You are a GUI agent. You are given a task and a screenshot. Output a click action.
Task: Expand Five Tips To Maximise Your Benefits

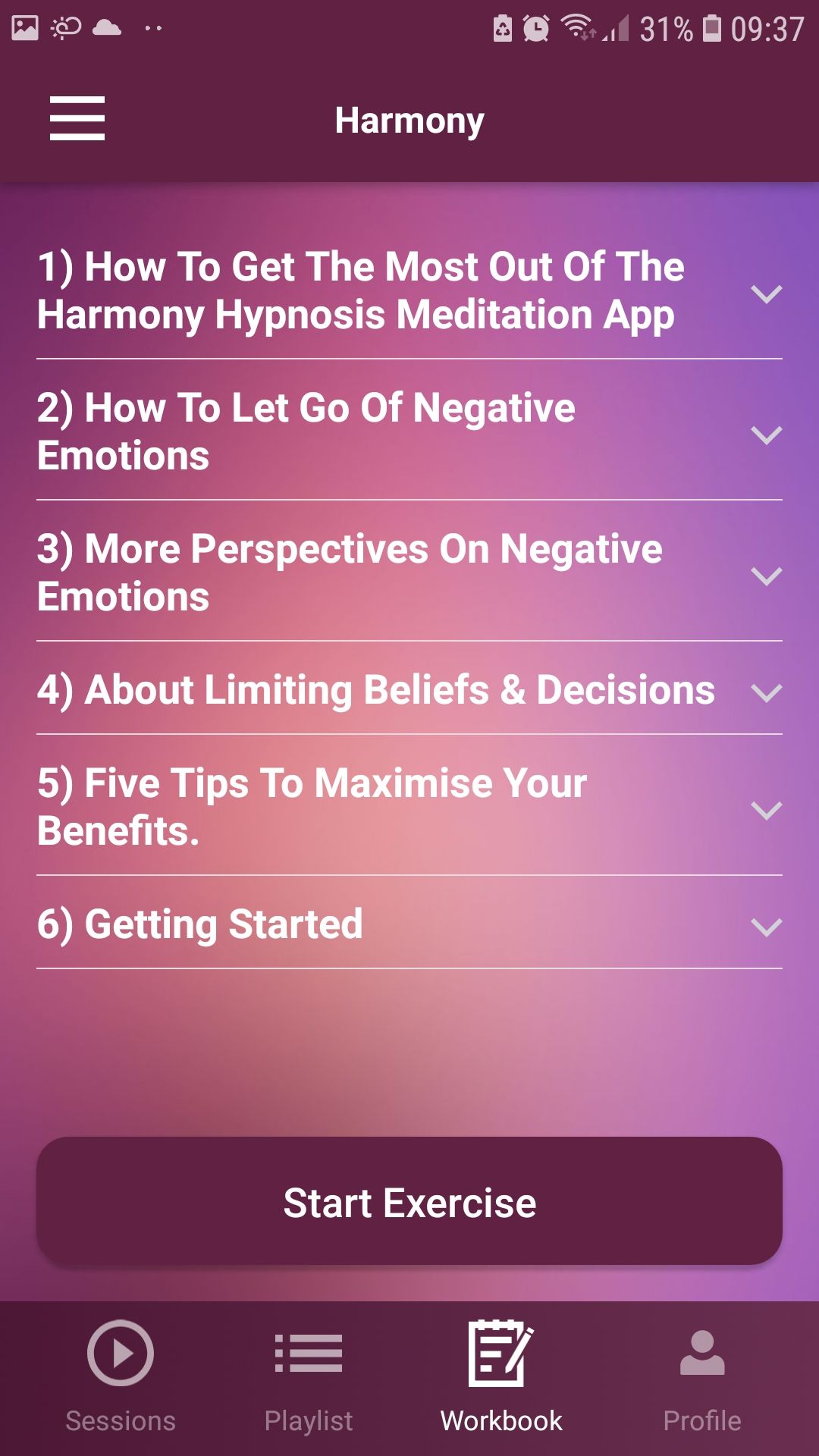click(409, 808)
